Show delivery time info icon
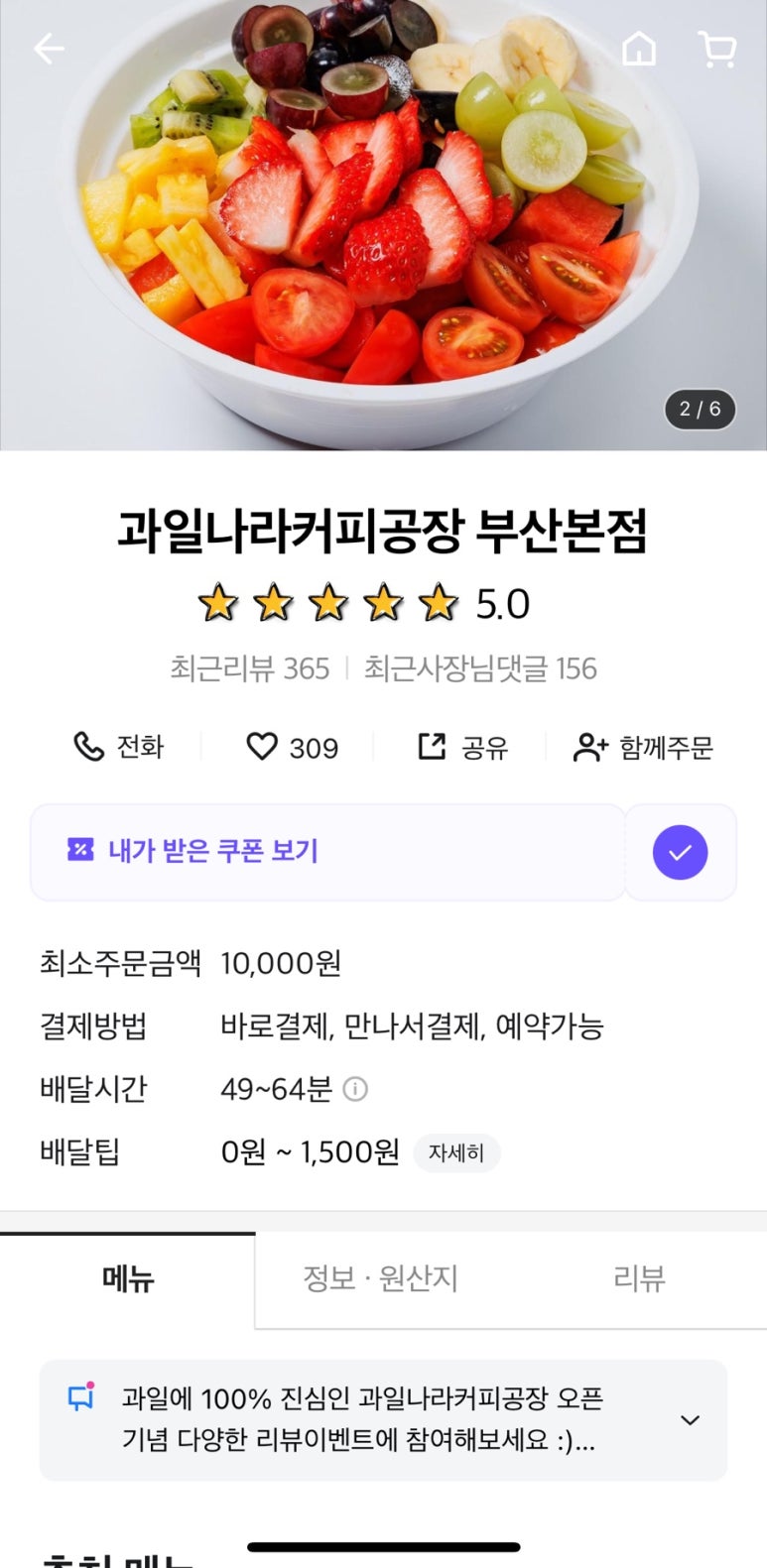Image resolution: width=767 pixels, height=1568 pixels. pos(355,1089)
